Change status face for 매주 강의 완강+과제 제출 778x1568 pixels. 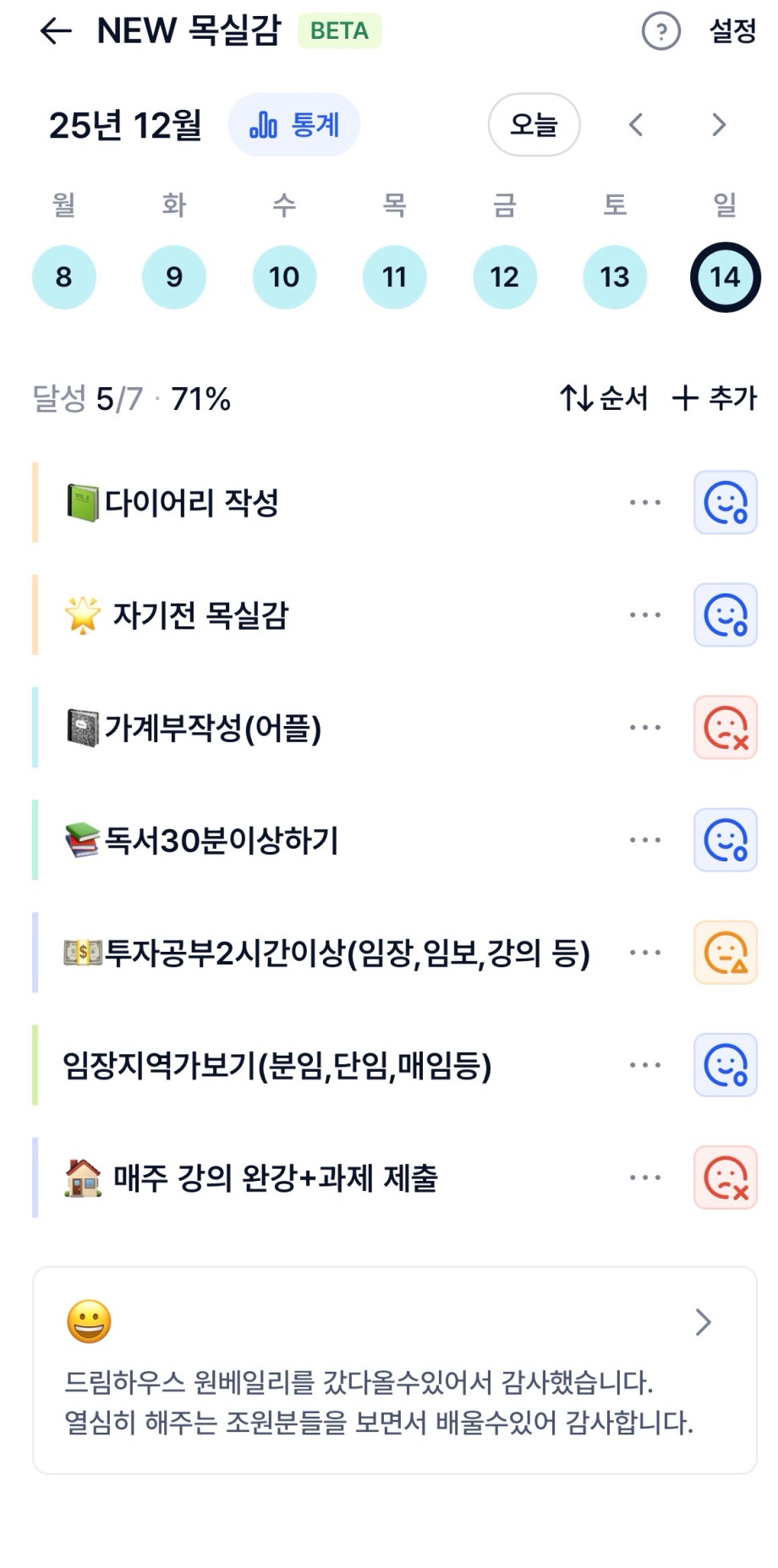(726, 1177)
